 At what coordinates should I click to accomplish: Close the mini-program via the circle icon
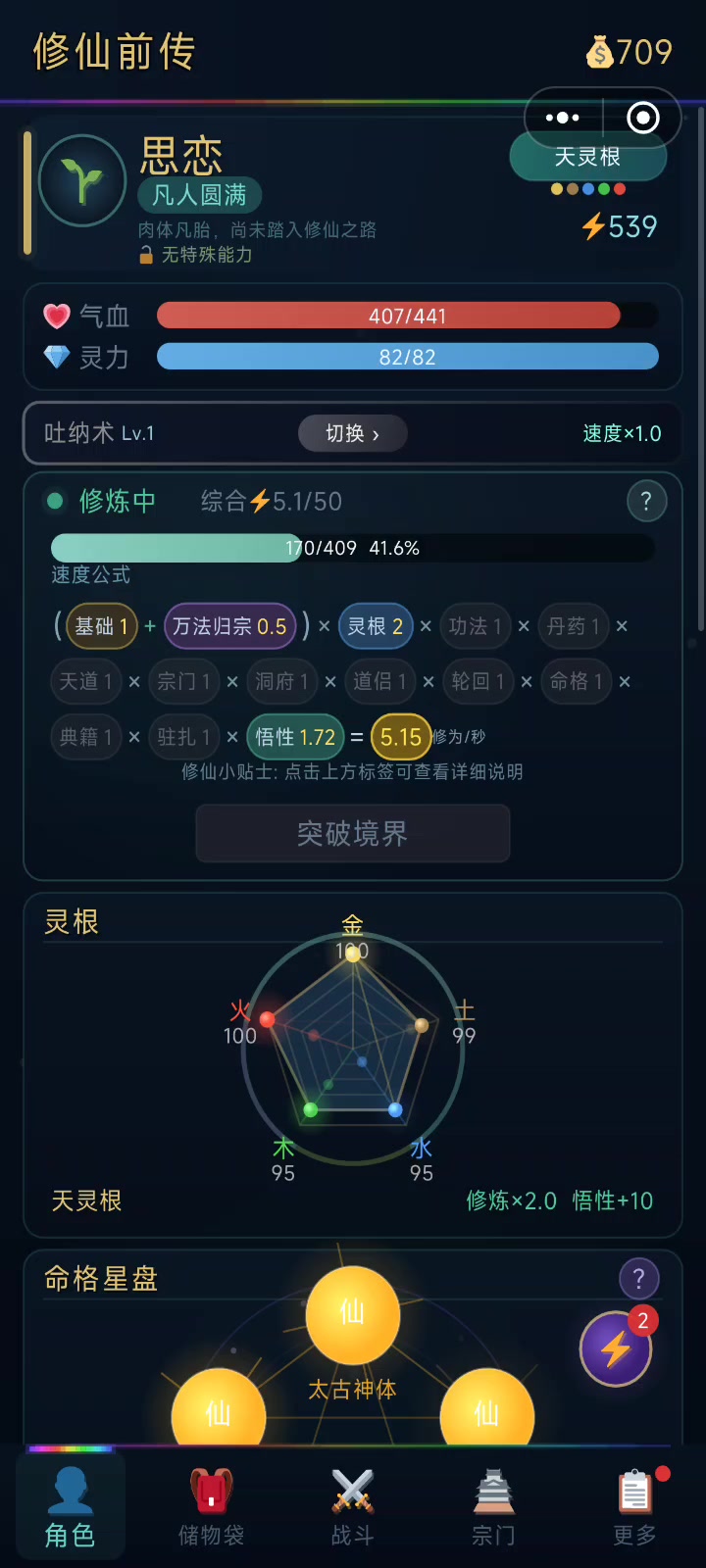642,118
